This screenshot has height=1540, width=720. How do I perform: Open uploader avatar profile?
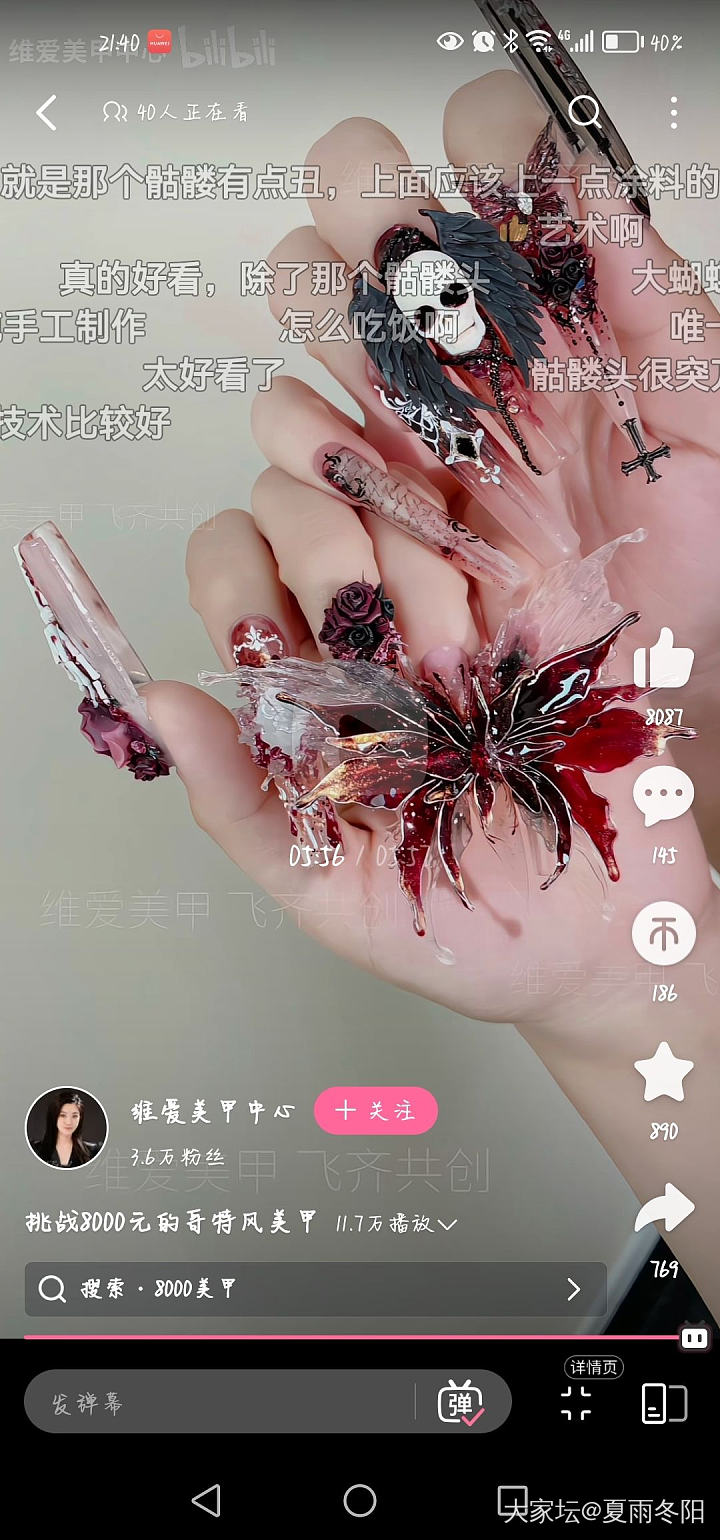(x=66, y=1128)
